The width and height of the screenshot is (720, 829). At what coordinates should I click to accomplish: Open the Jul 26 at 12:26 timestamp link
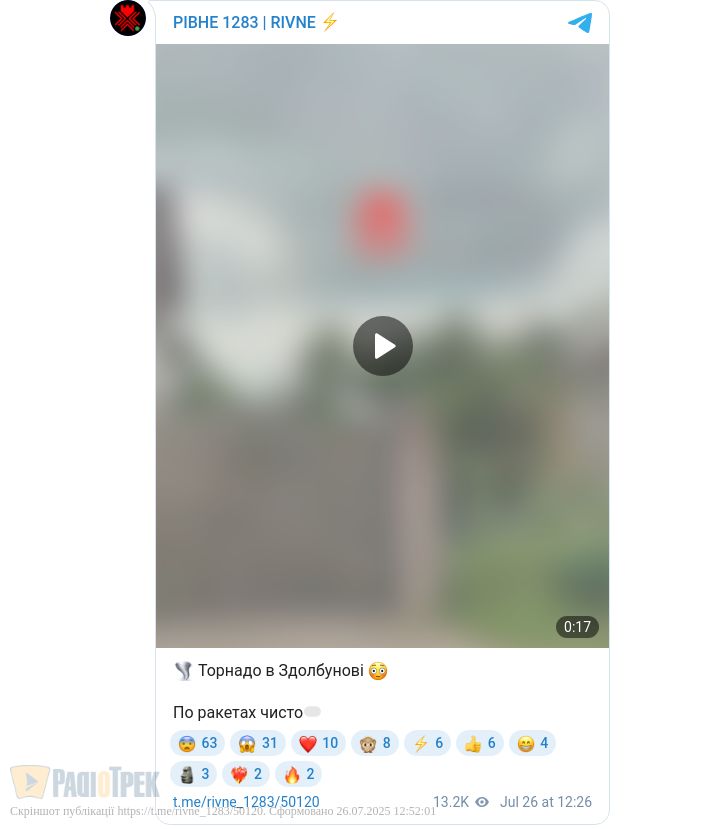coord(546,802)
